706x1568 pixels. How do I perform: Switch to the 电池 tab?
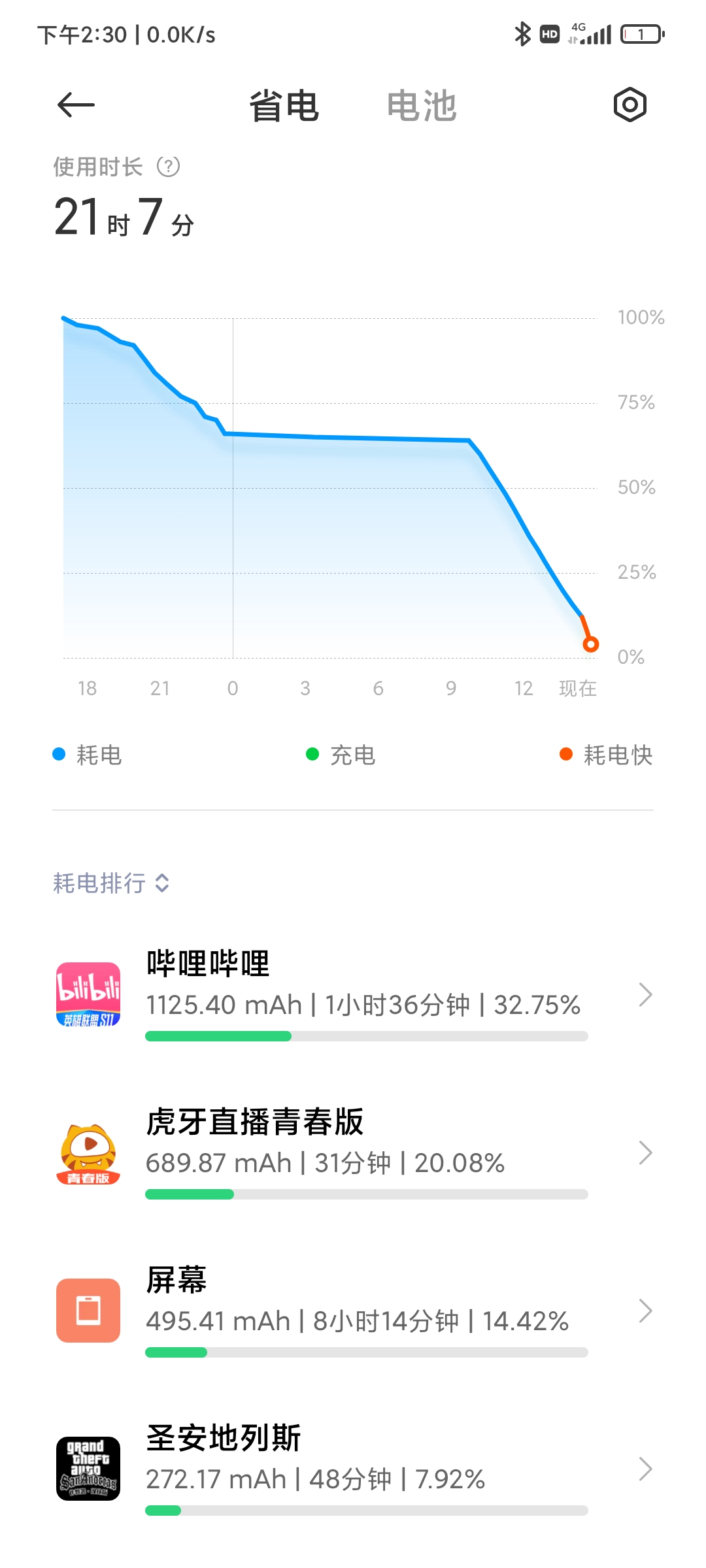(422, 106)
